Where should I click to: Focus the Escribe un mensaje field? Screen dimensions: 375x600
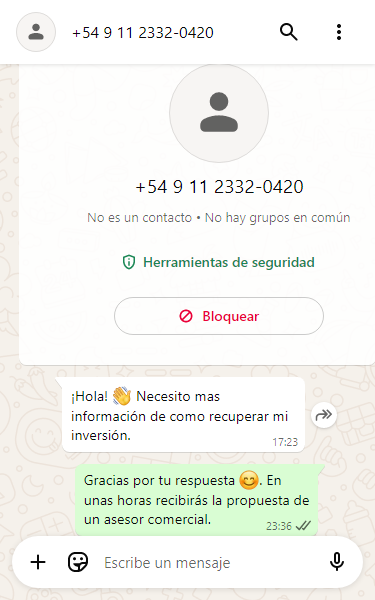[x=209, y=562]
